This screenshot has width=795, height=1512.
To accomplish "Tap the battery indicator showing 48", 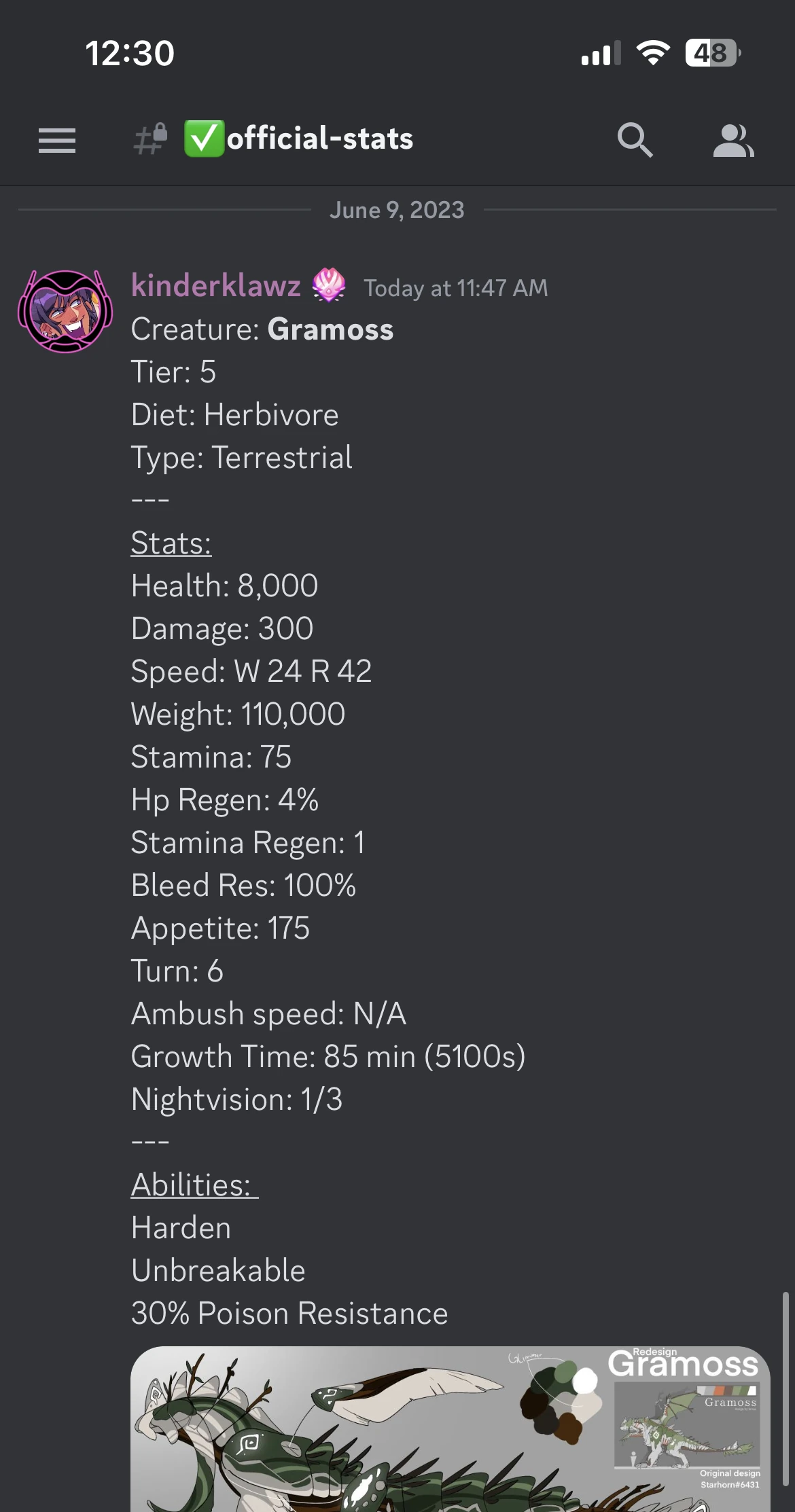I will 712,52.
